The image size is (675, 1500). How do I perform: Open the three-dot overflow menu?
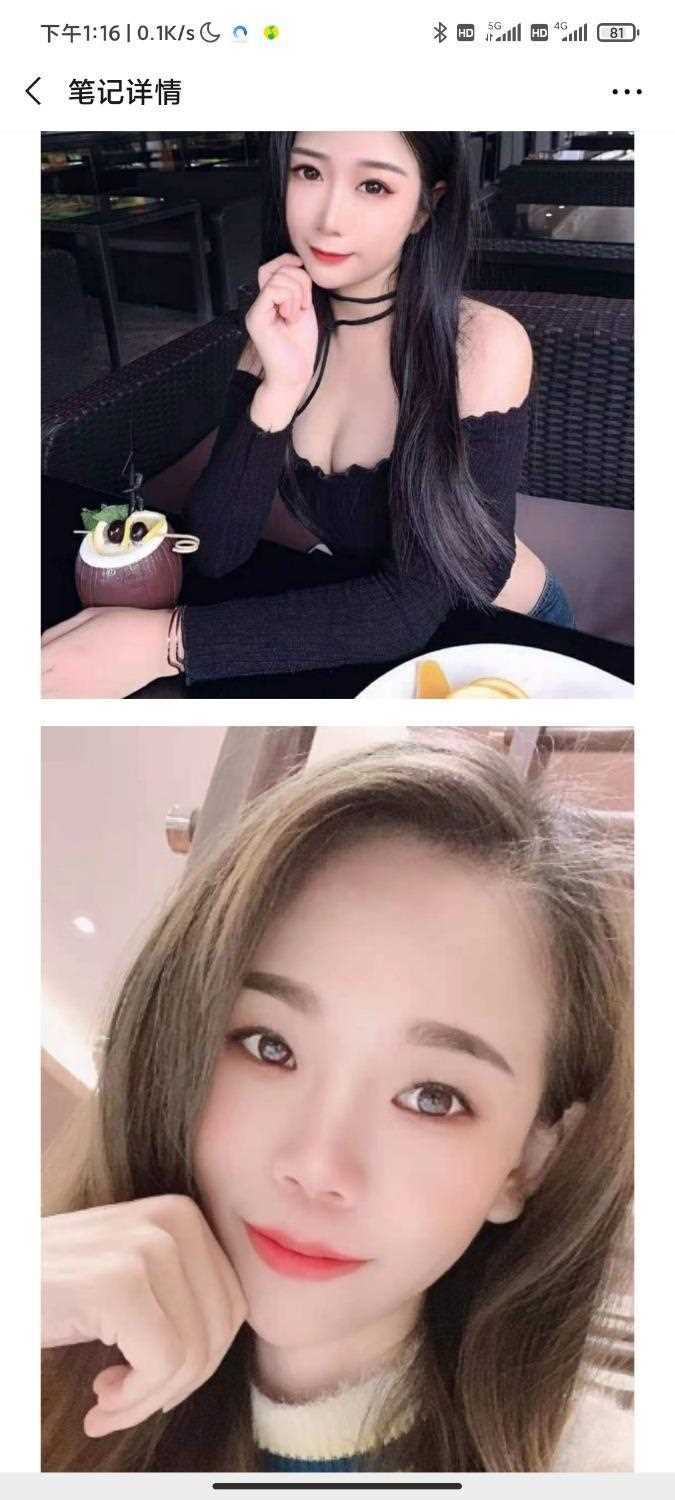tap(627, 92)
